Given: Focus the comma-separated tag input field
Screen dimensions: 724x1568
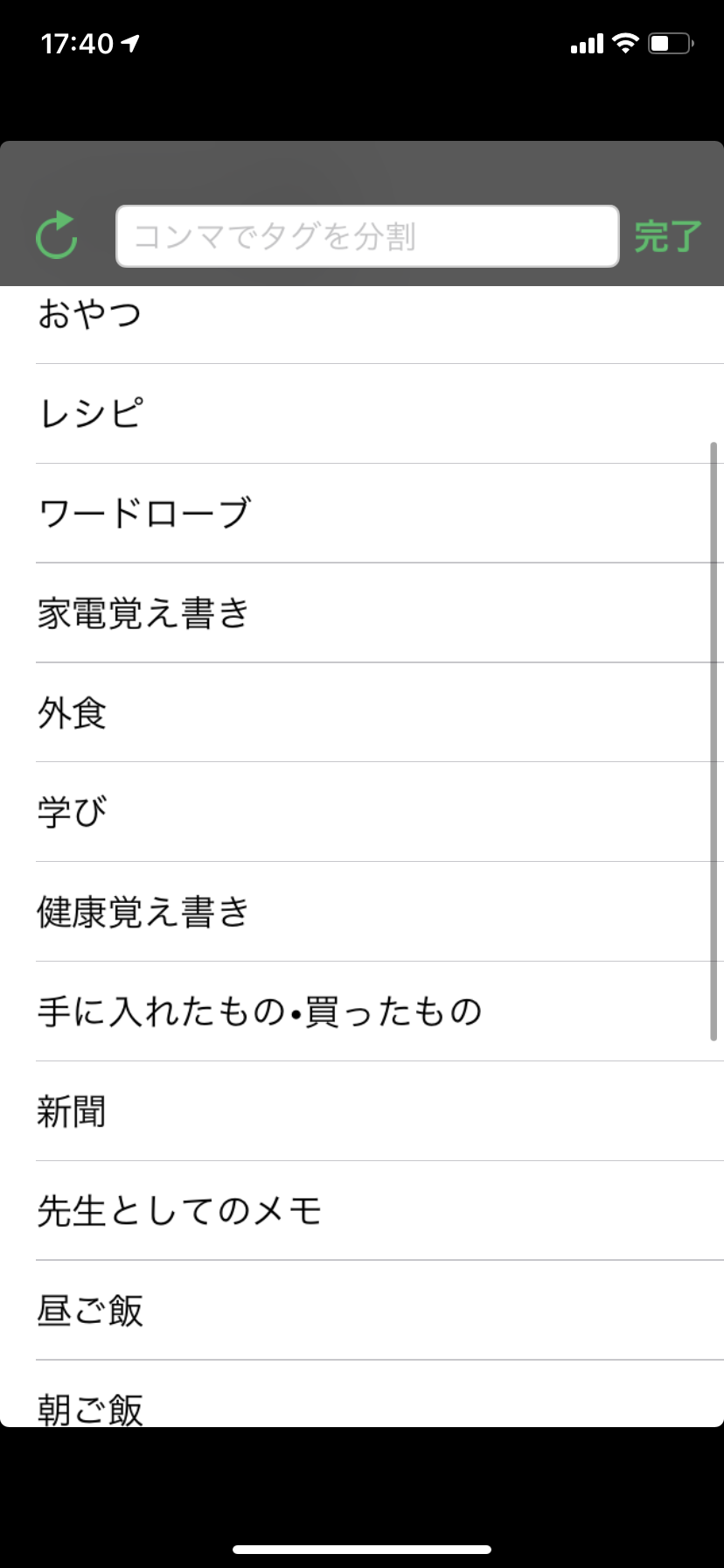Looking at the screenshot, I should 367,236.
